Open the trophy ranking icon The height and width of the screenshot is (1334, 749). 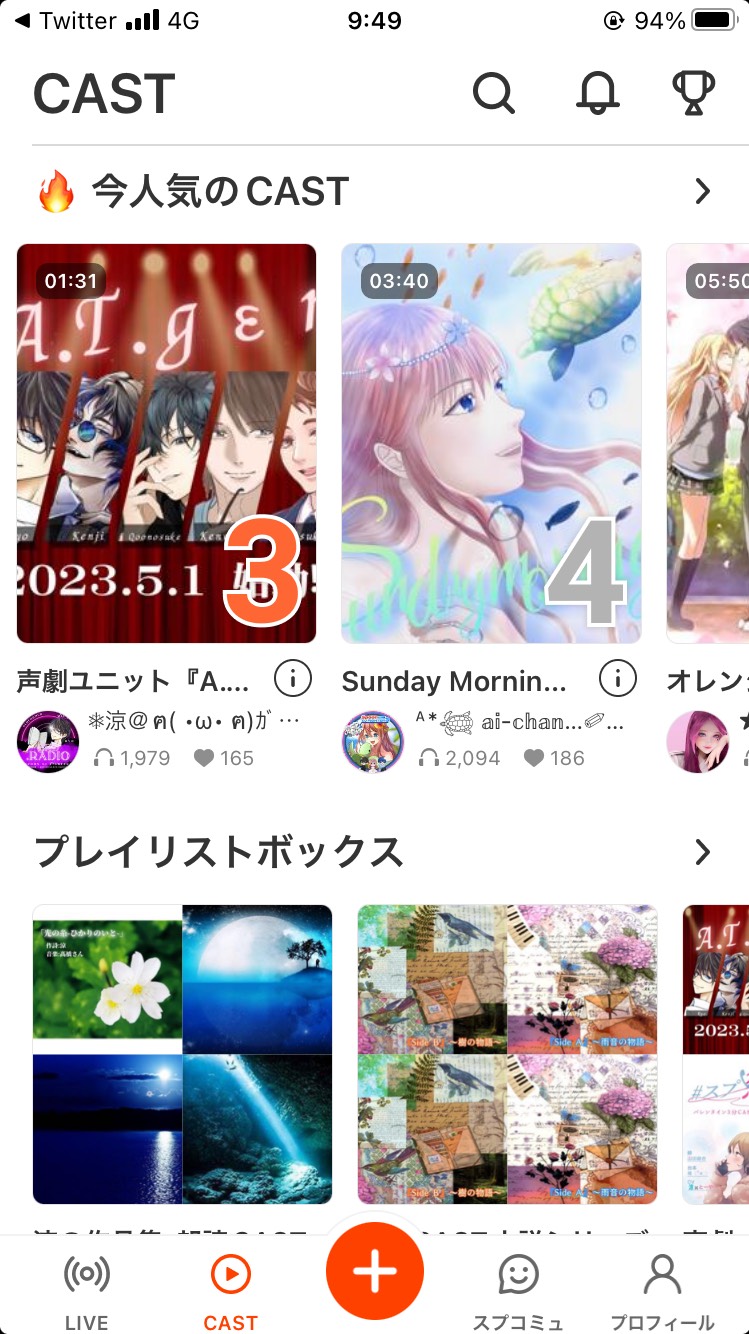point(693,93)
